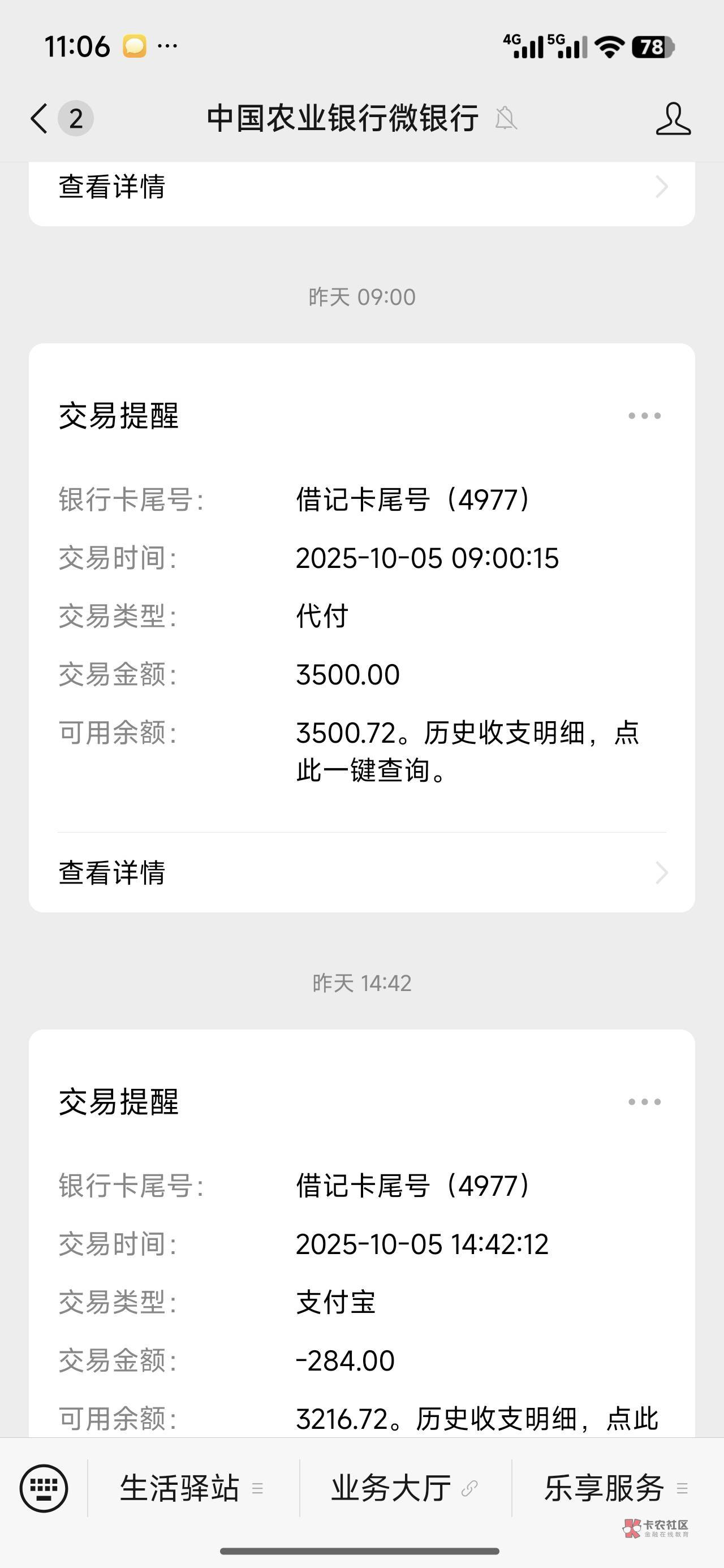The height and width of the screenshot is (1568, 724).
Task: Open the 生活驿站 menu
Action: pyautogui.click(x=192, y=1488)
